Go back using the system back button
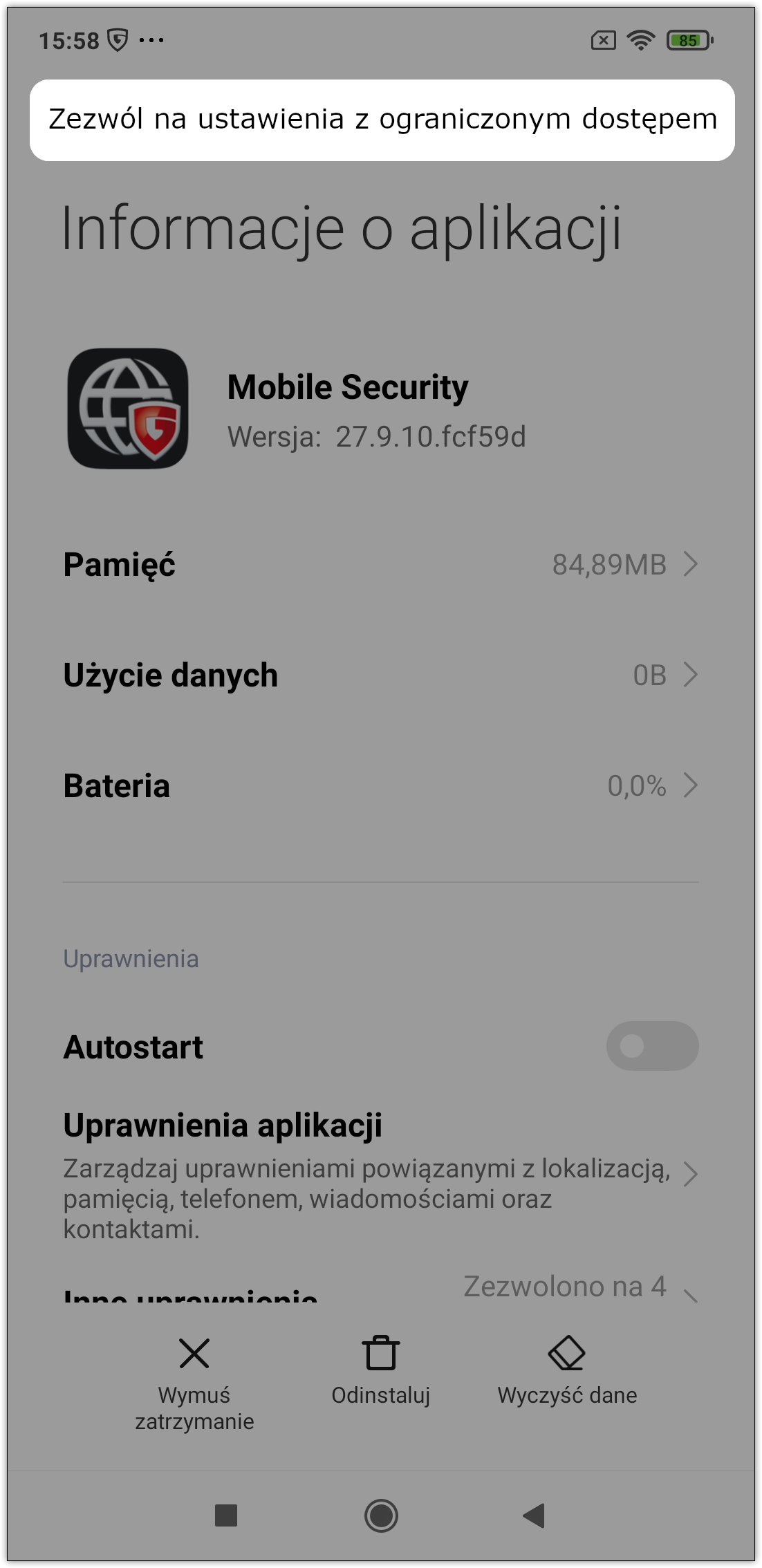 (534, 1515)
